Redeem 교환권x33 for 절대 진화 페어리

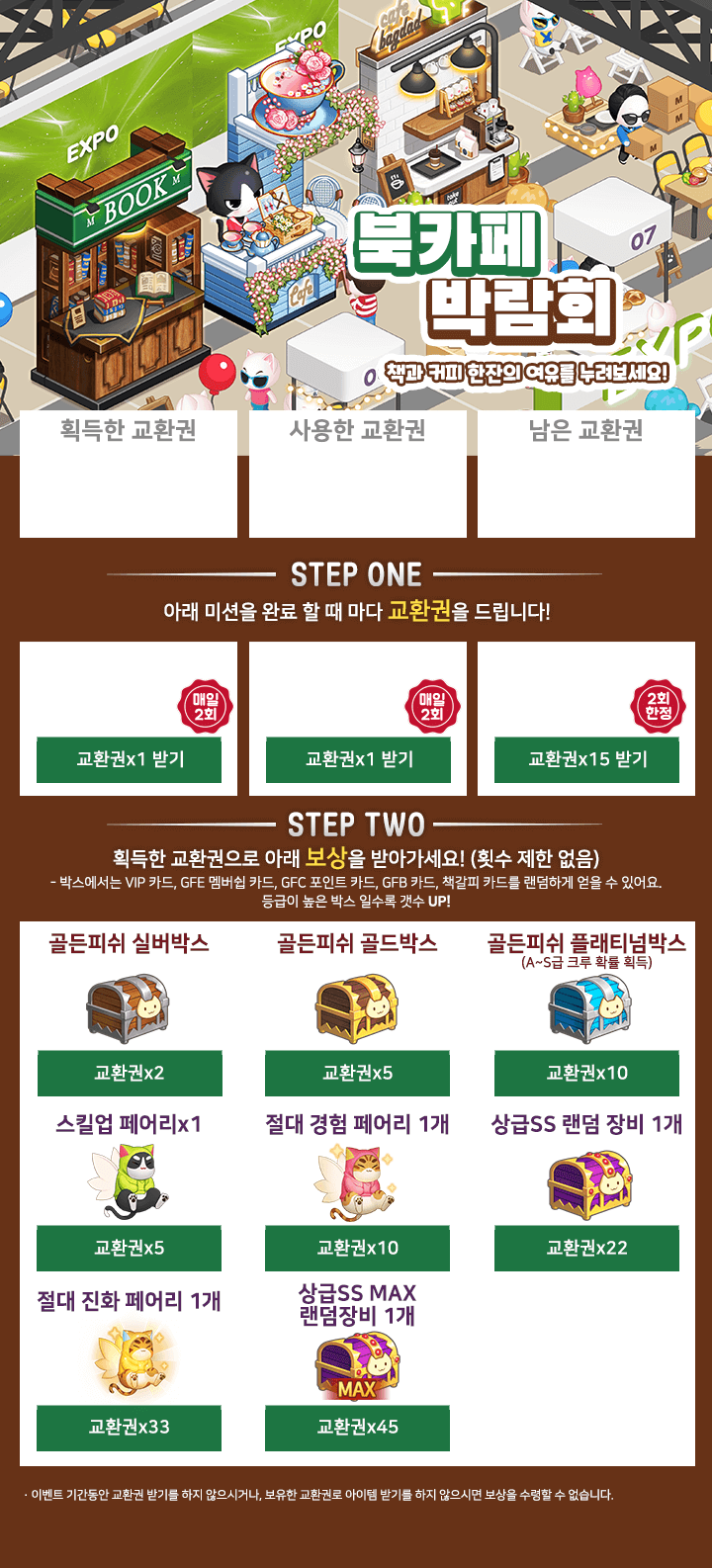[x=129, y=1428]
